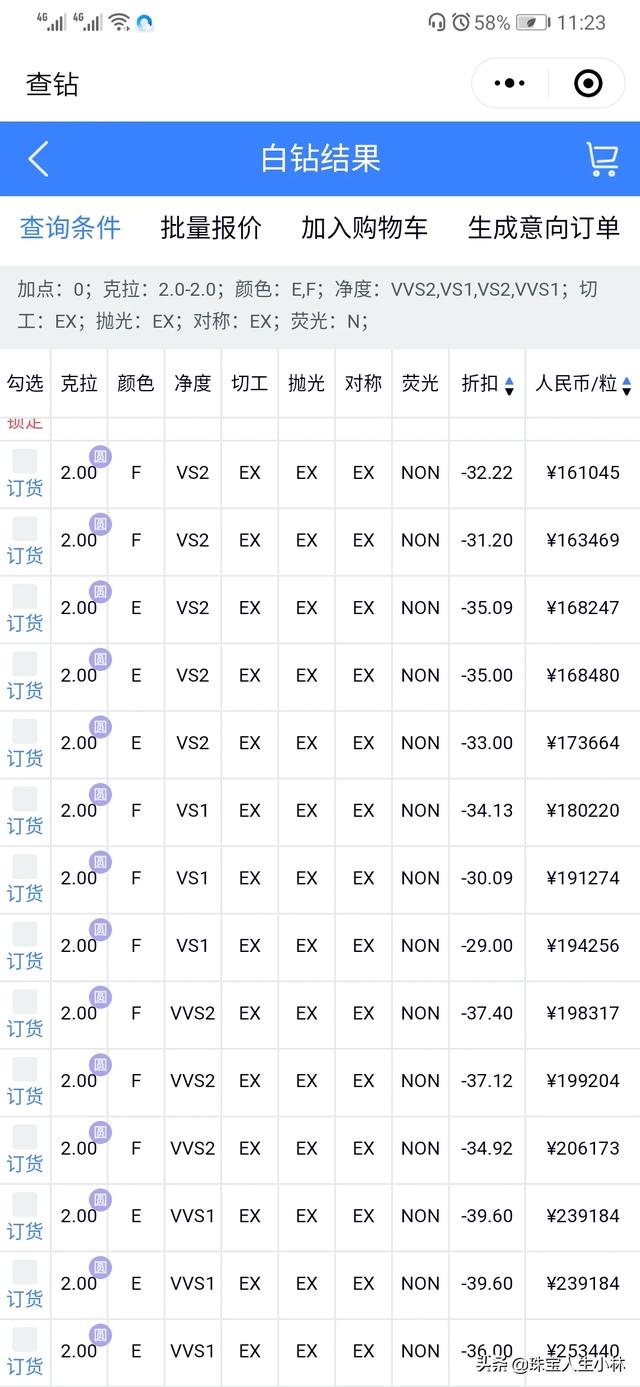Screen dimensions: 640x1387
Task: Check the box for the ¥161045 diamond
Action: (x=25, y=461)
